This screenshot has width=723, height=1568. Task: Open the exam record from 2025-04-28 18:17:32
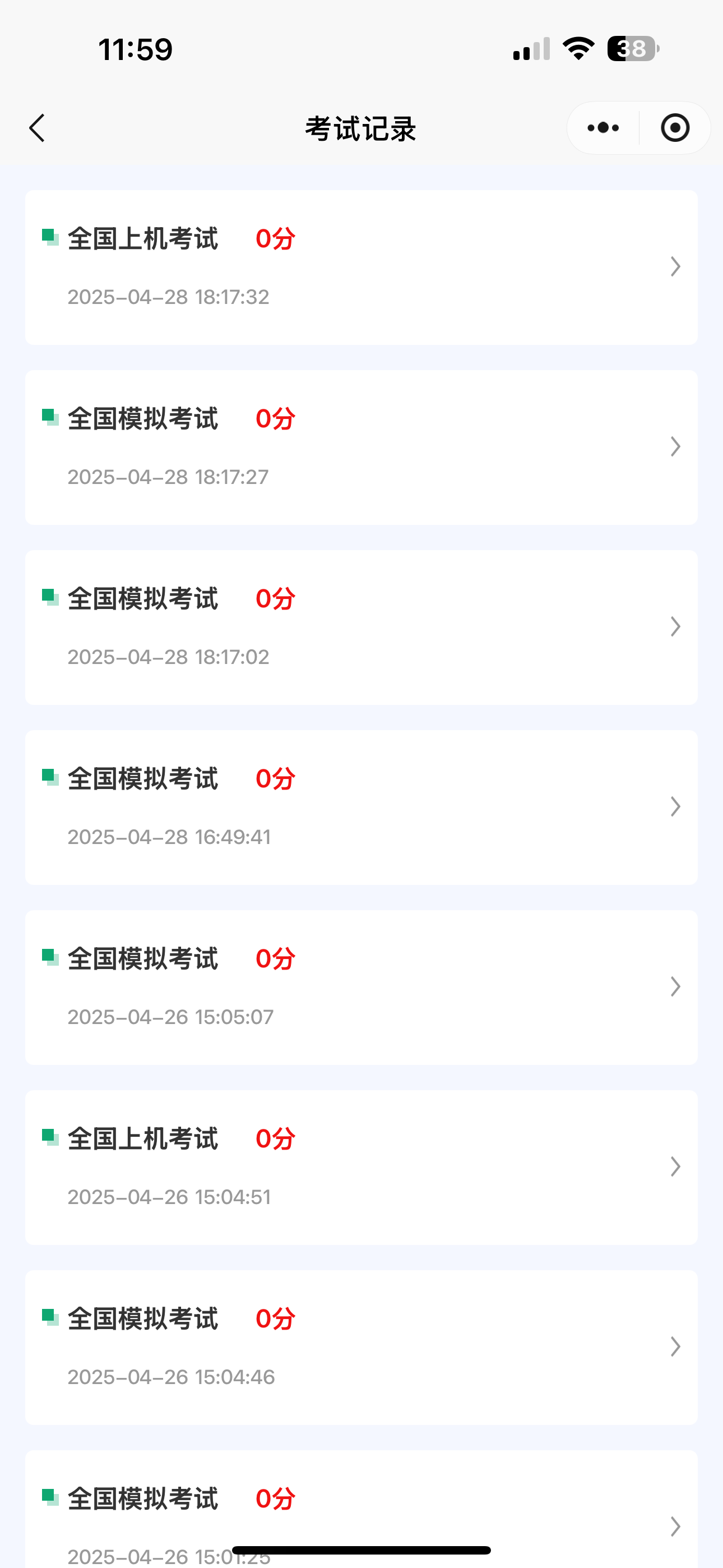tap(361, 267)
